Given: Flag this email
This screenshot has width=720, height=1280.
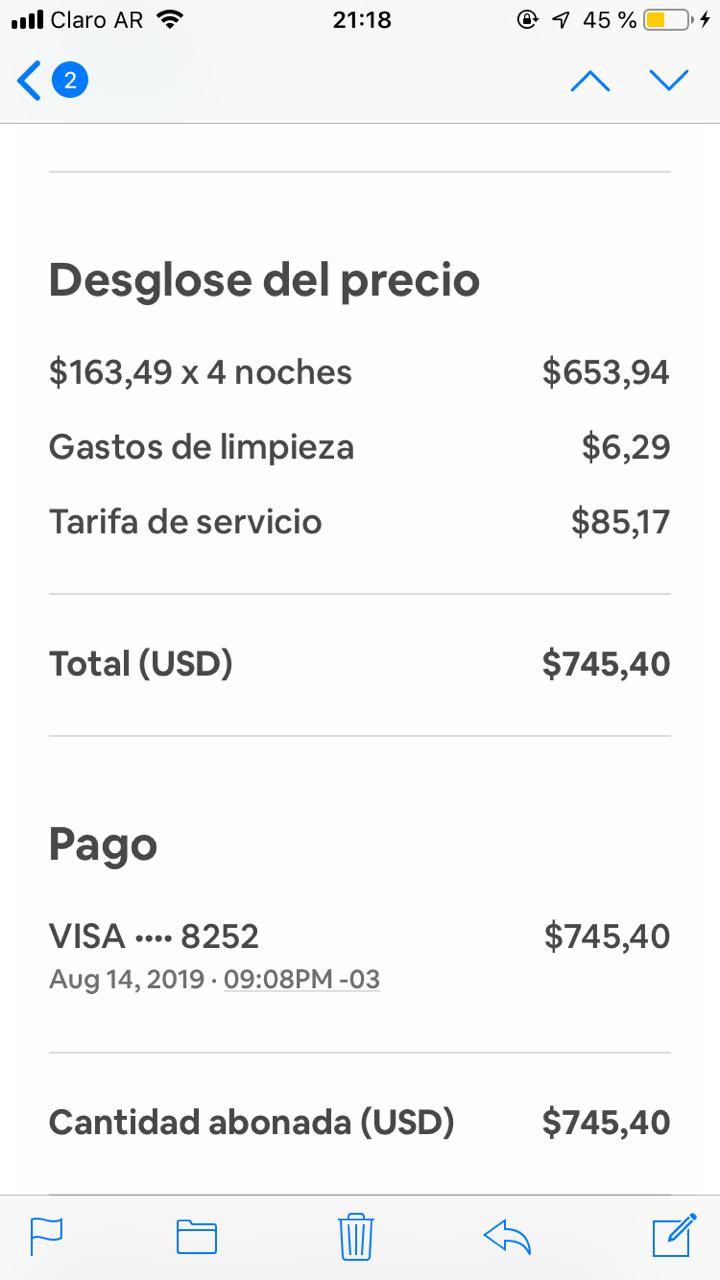Looking at the screenshot, I should click(46, 1236).
